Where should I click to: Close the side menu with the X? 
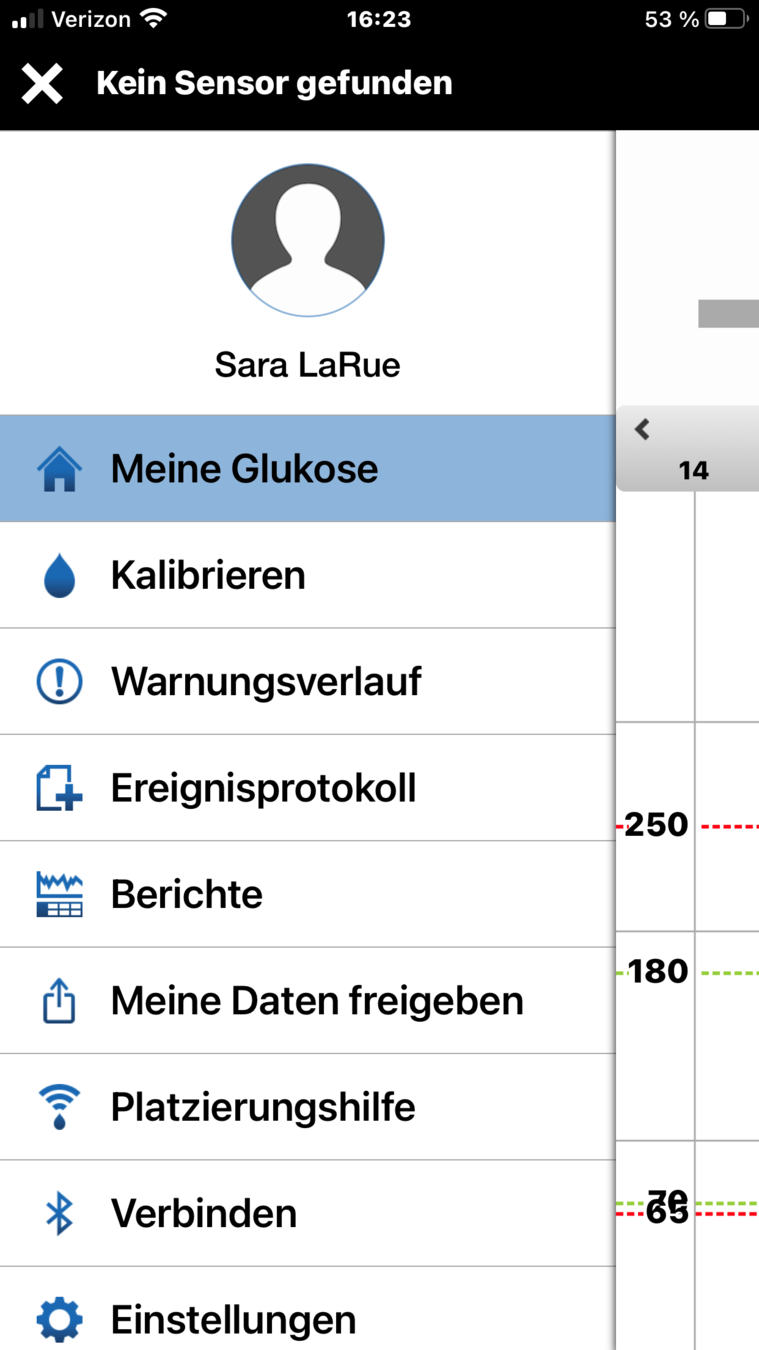pyautogui.click(x=42, y=84)
